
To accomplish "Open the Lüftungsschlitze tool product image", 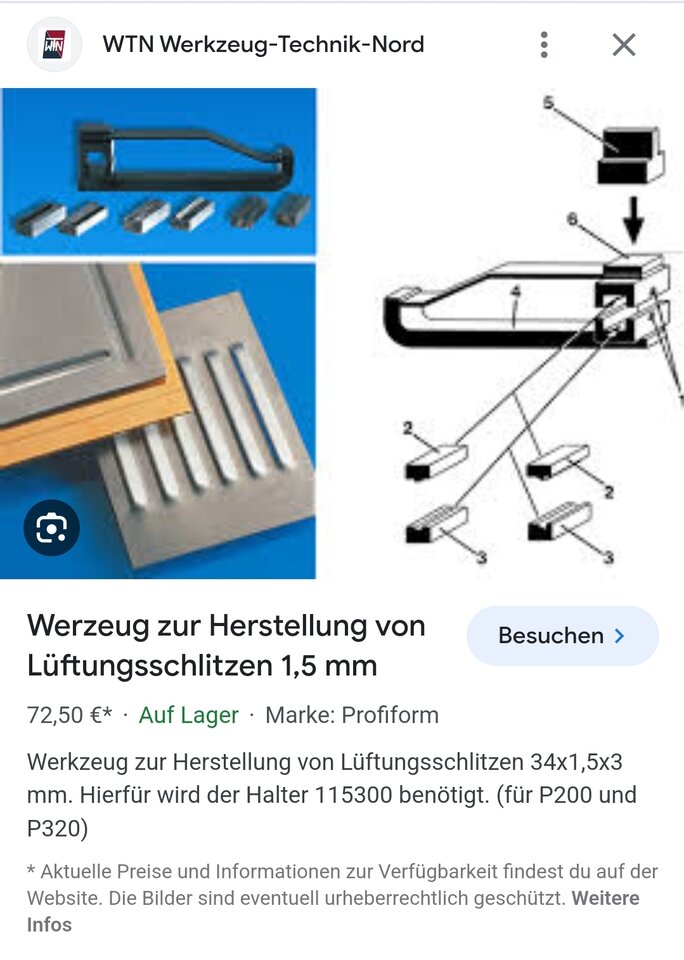I will click(340, 333).
